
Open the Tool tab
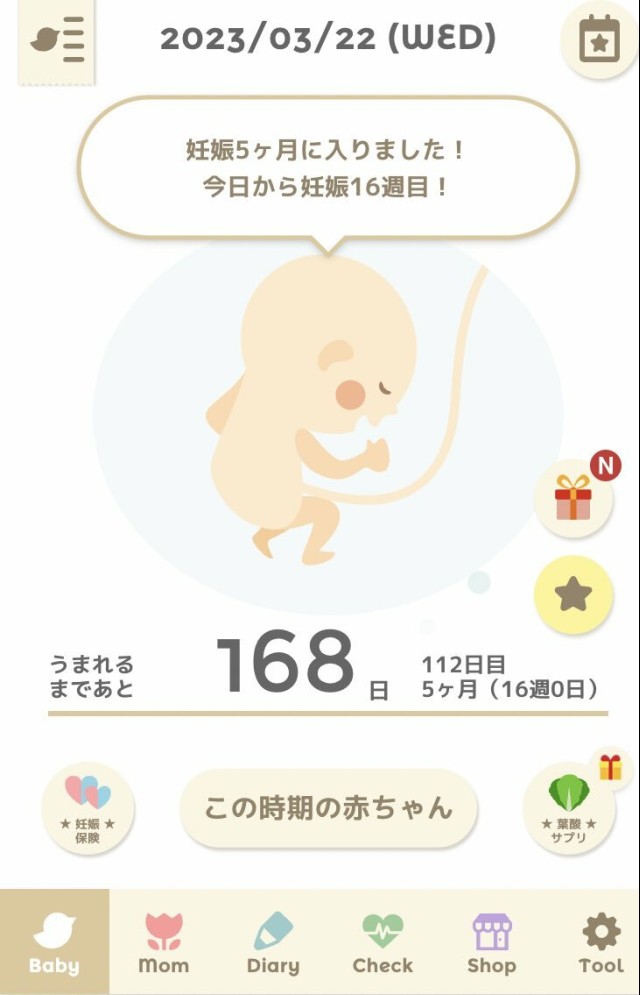tap(600, 942)
